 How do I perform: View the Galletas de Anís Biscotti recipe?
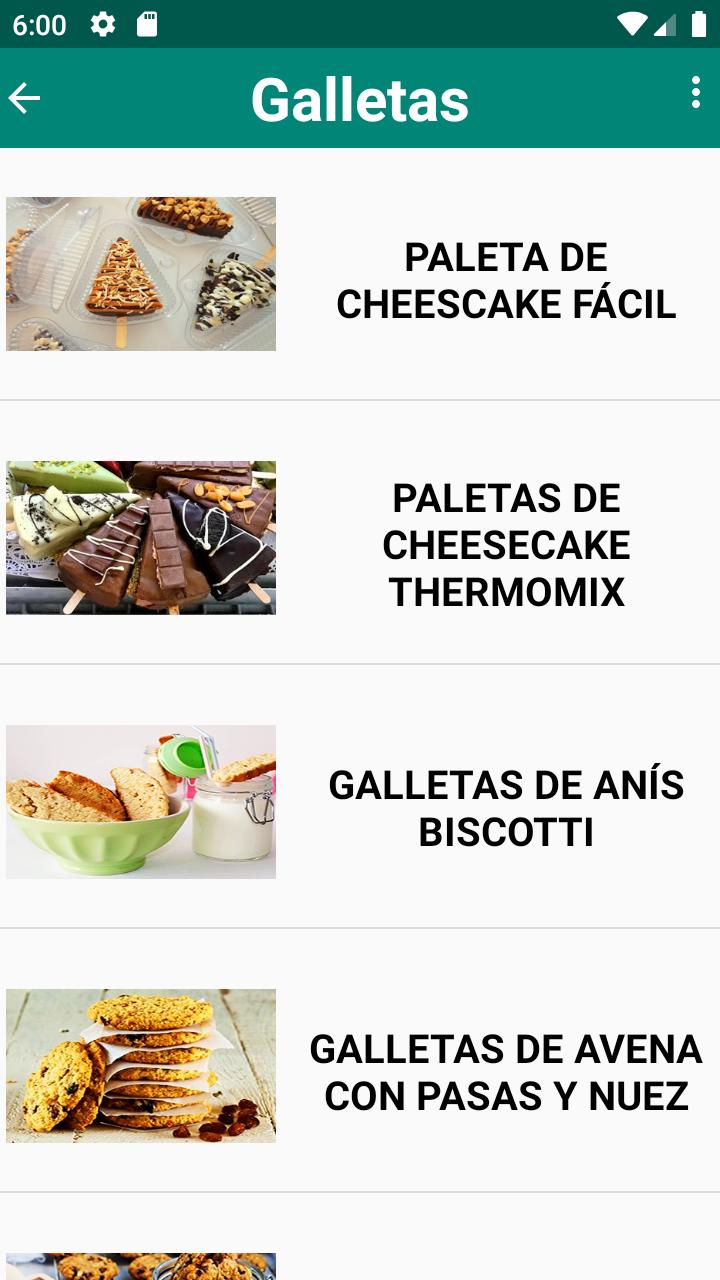[x=360, y=797]
